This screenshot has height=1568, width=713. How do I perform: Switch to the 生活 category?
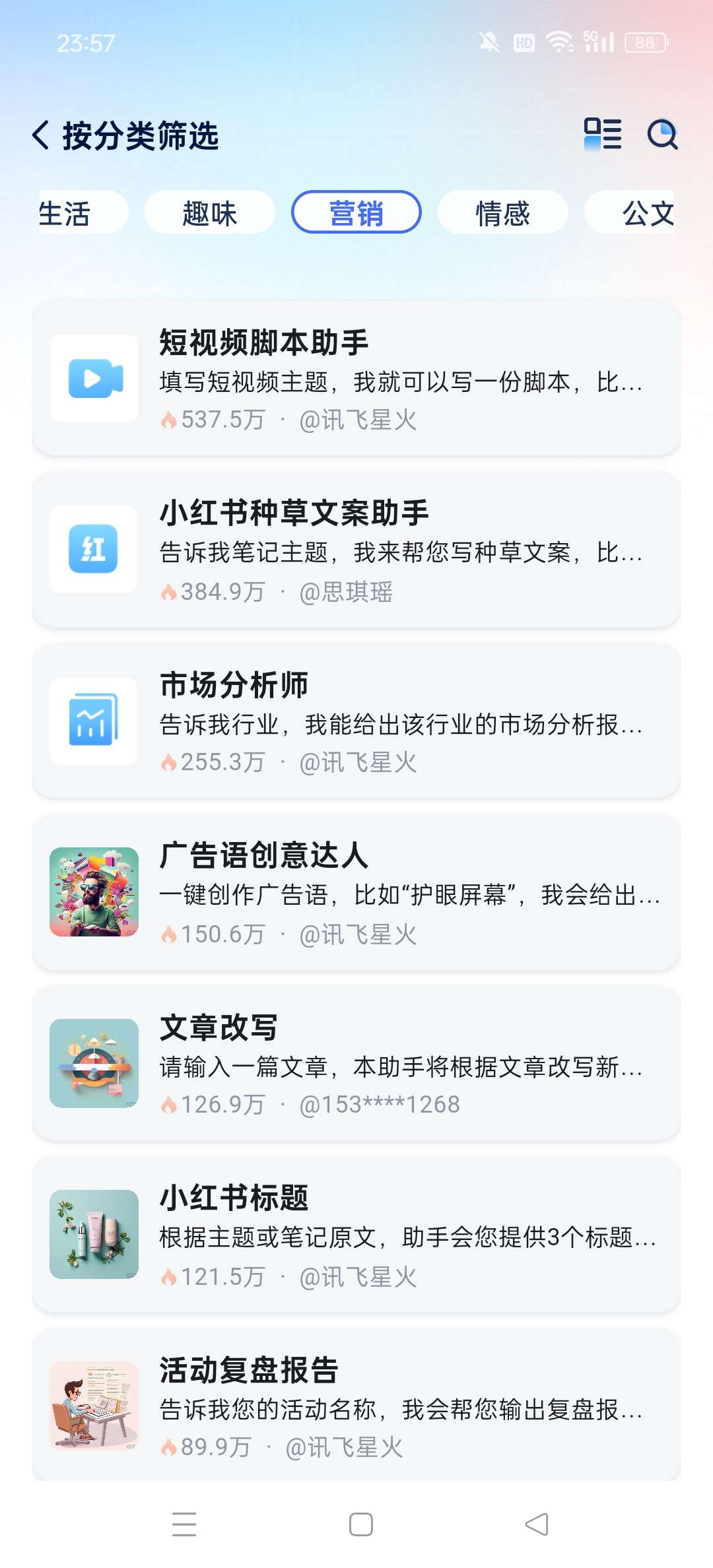(73, 212)
